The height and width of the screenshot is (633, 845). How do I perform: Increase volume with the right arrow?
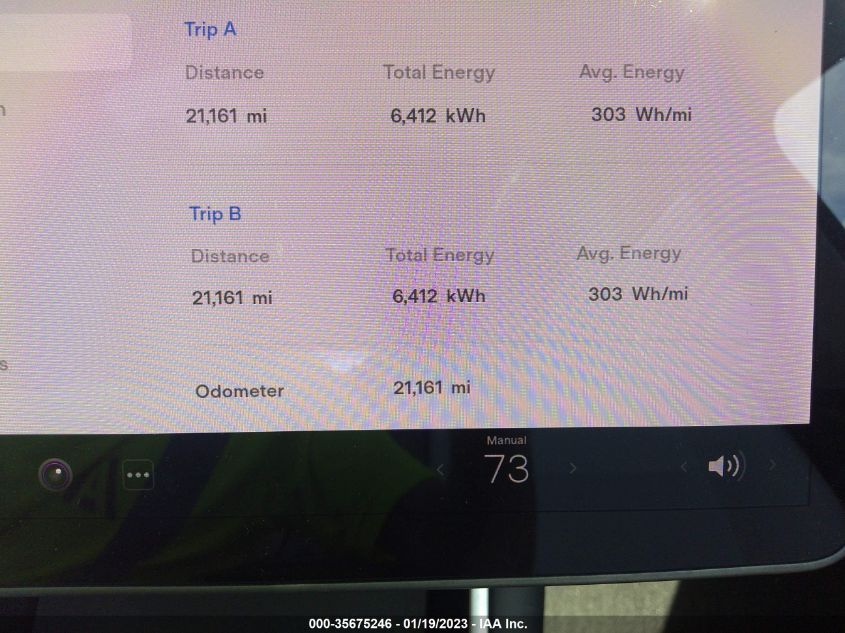pos(771,466)
